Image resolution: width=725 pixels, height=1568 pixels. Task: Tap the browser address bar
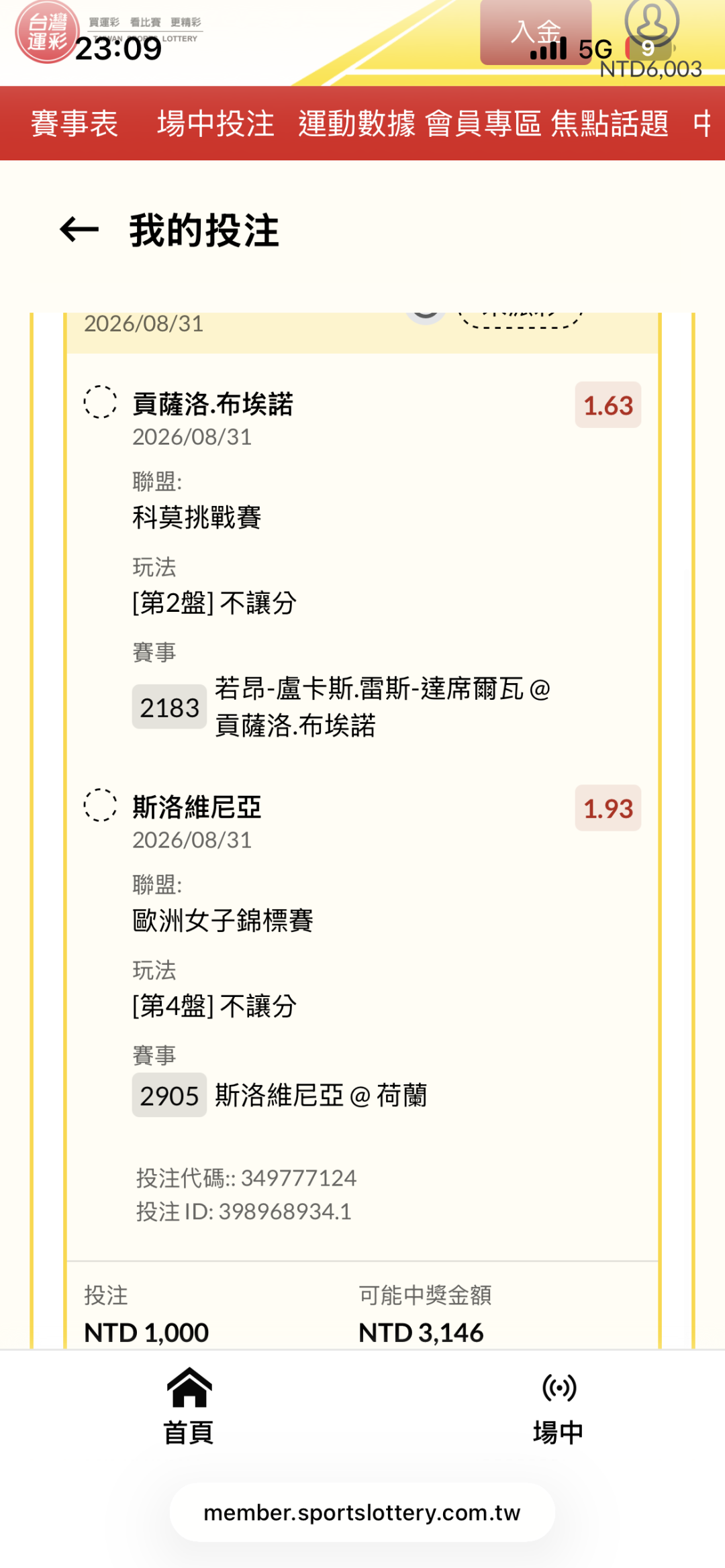click(x=362, y=1512)
